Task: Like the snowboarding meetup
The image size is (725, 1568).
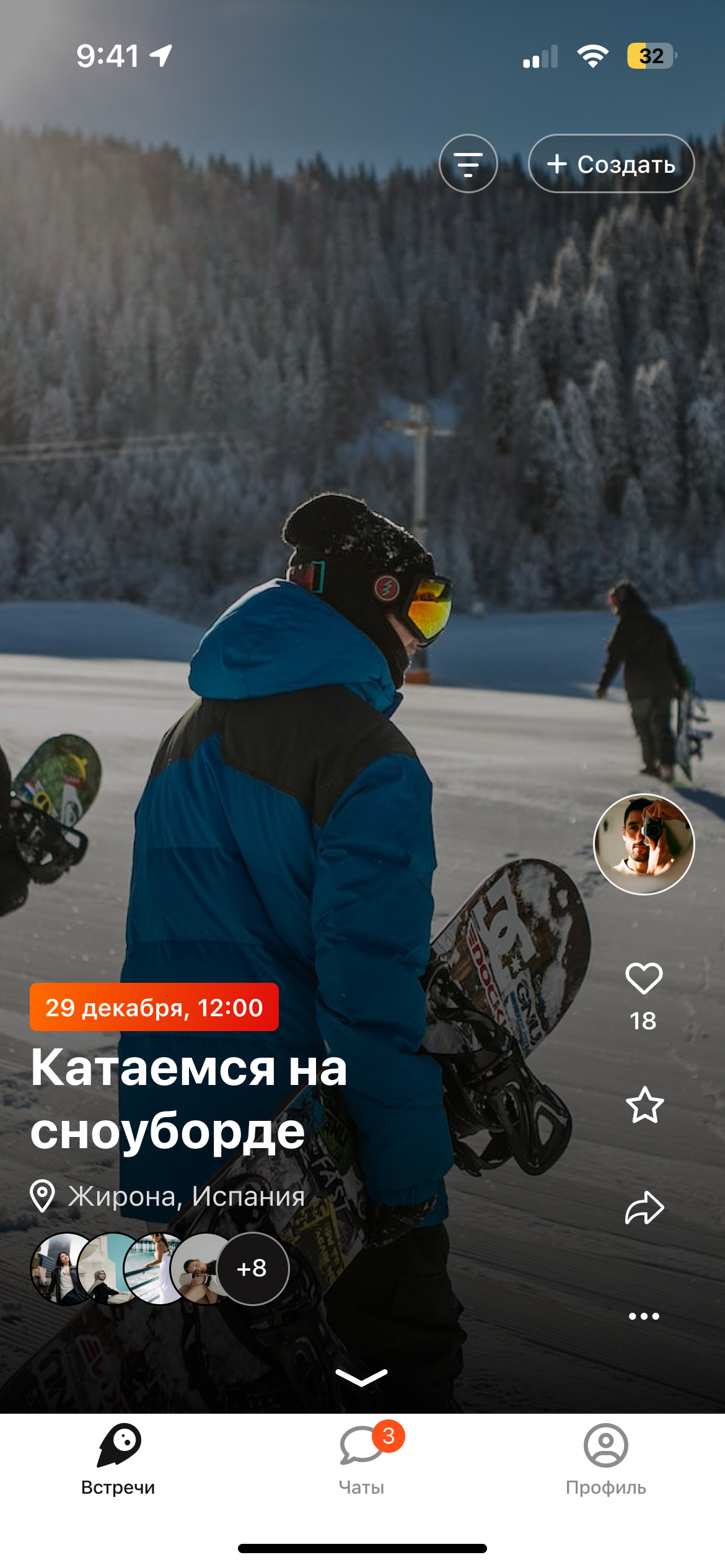Action: click(644, 978)
